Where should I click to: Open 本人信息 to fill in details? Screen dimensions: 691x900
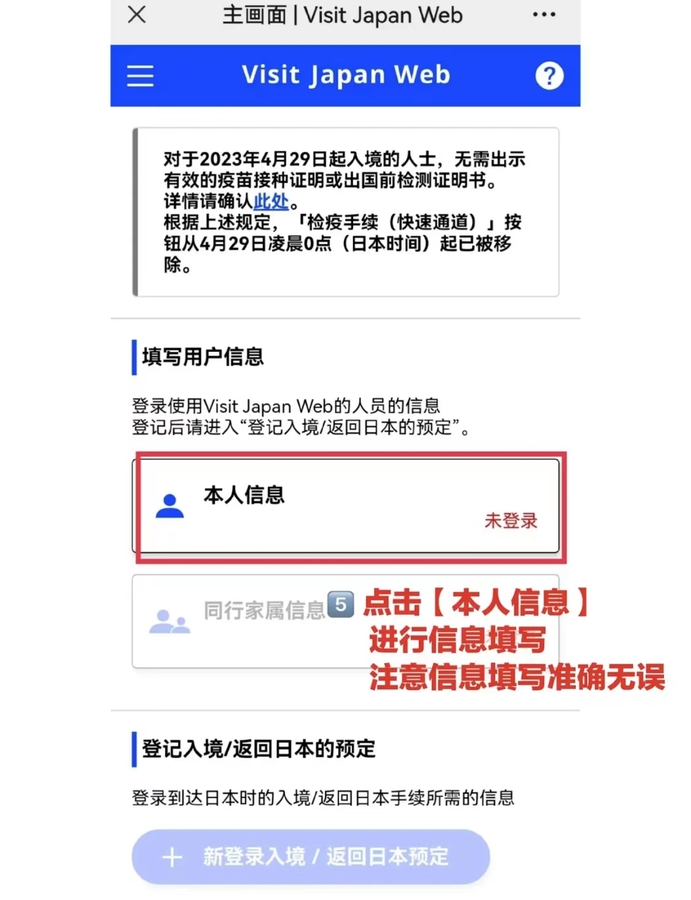coord(345,506)
